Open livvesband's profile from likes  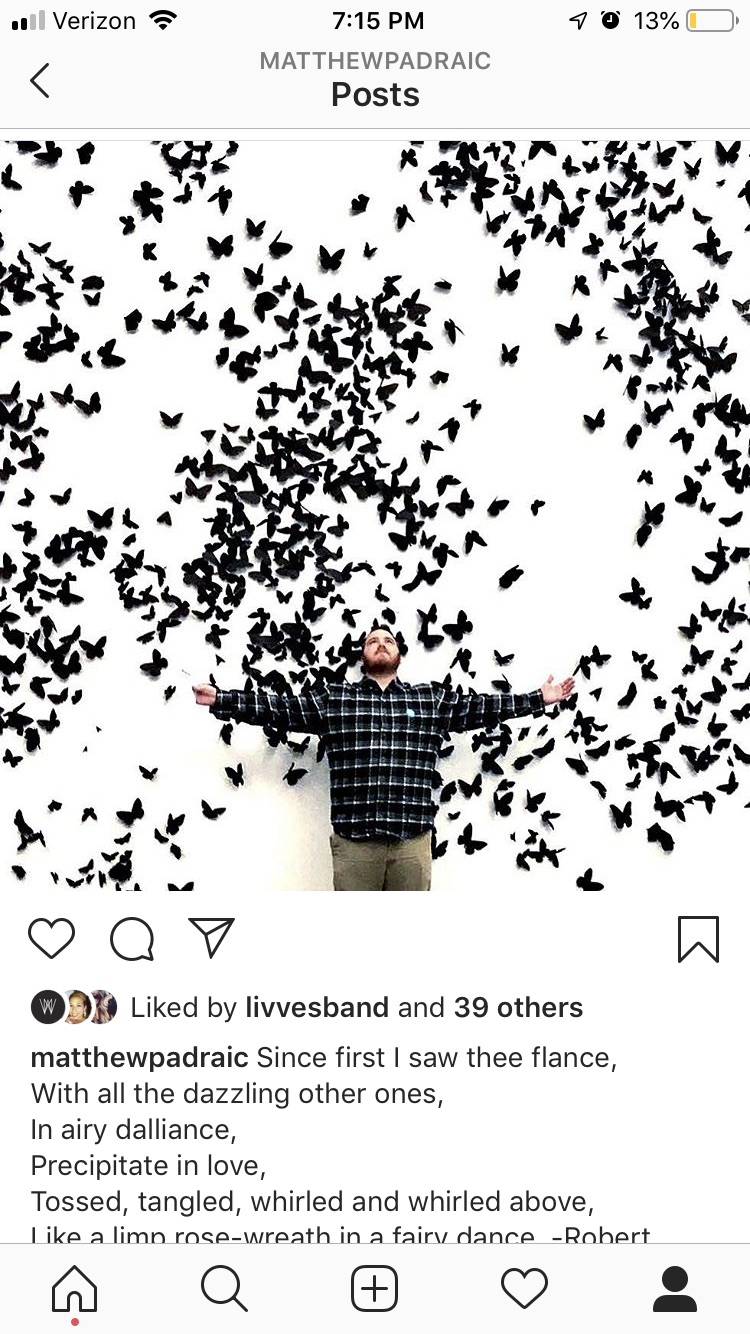tap(317, 1007)
